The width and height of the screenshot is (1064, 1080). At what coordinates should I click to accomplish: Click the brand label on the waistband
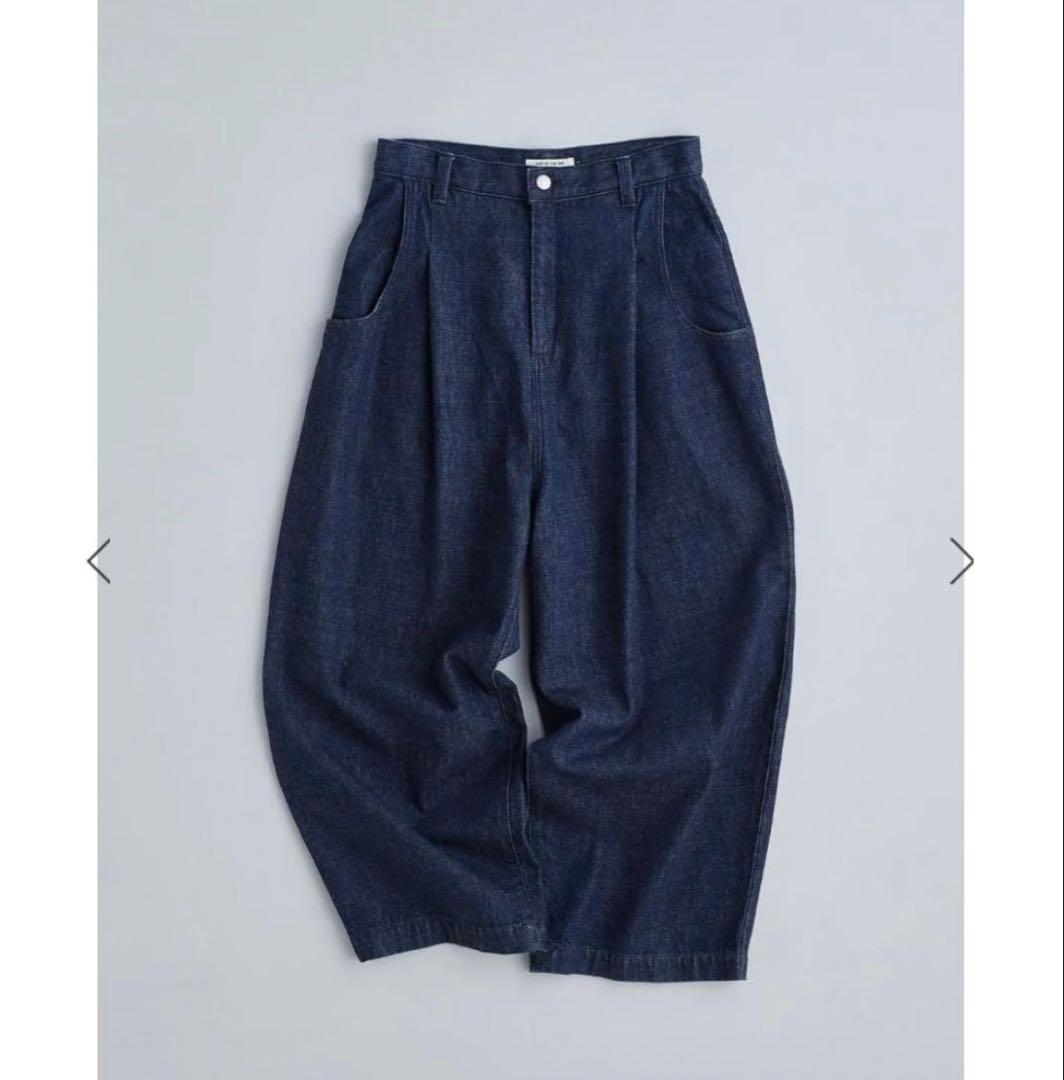coord(549,160)
